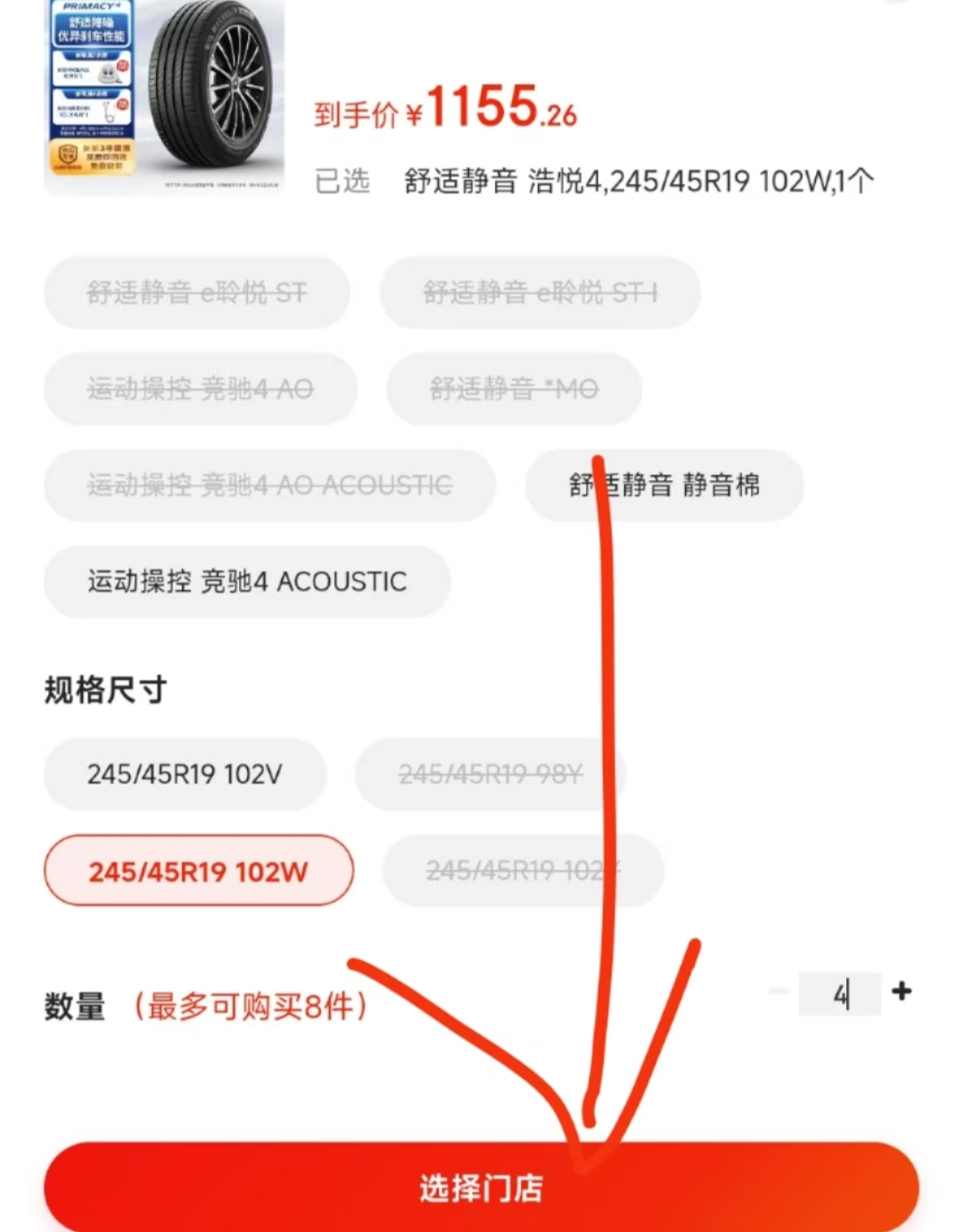The width and height of the screenshot is (963, 1232).
Task: Select the 舒适静音 静音棉 option
Action: click(x=664, y=485)
